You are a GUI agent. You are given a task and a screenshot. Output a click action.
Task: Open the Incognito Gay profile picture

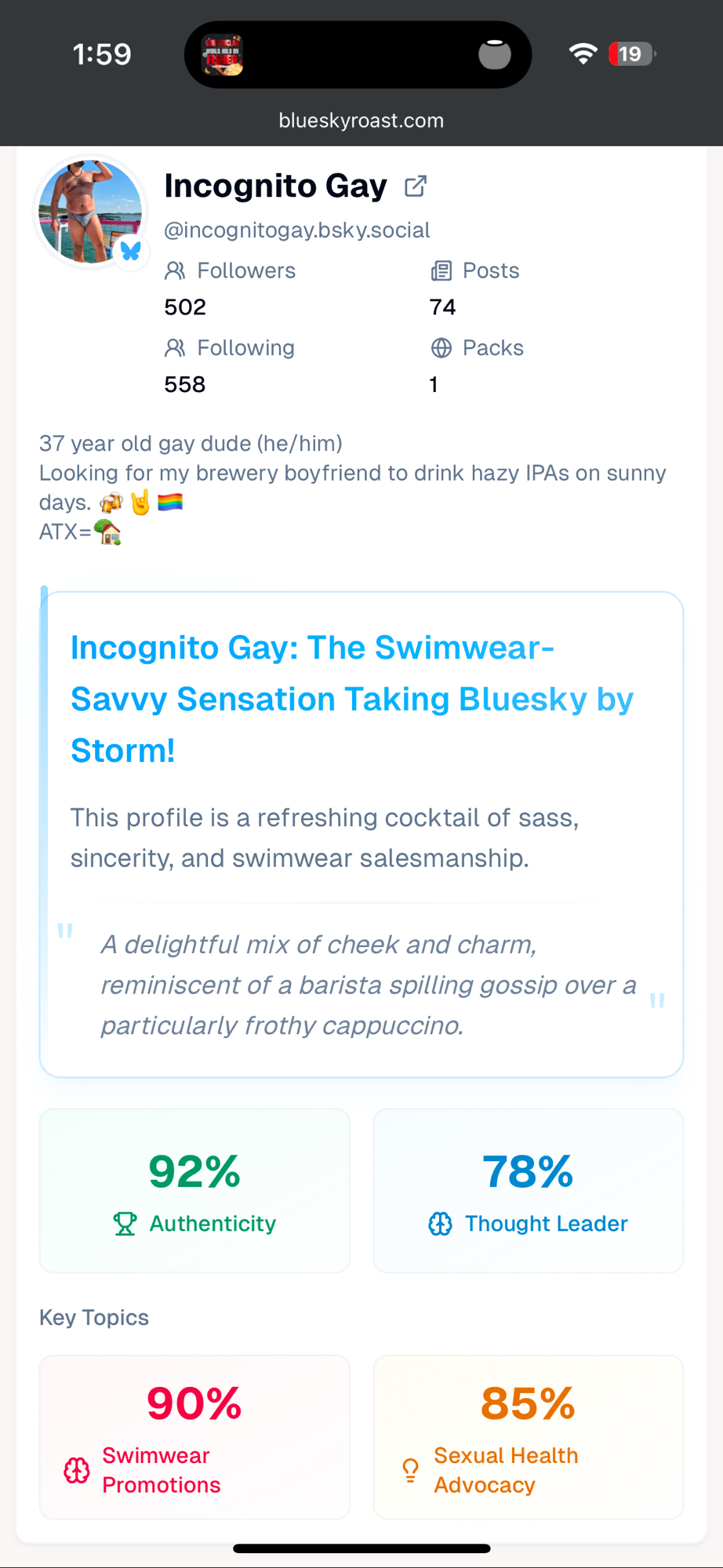tap(91, 211)
